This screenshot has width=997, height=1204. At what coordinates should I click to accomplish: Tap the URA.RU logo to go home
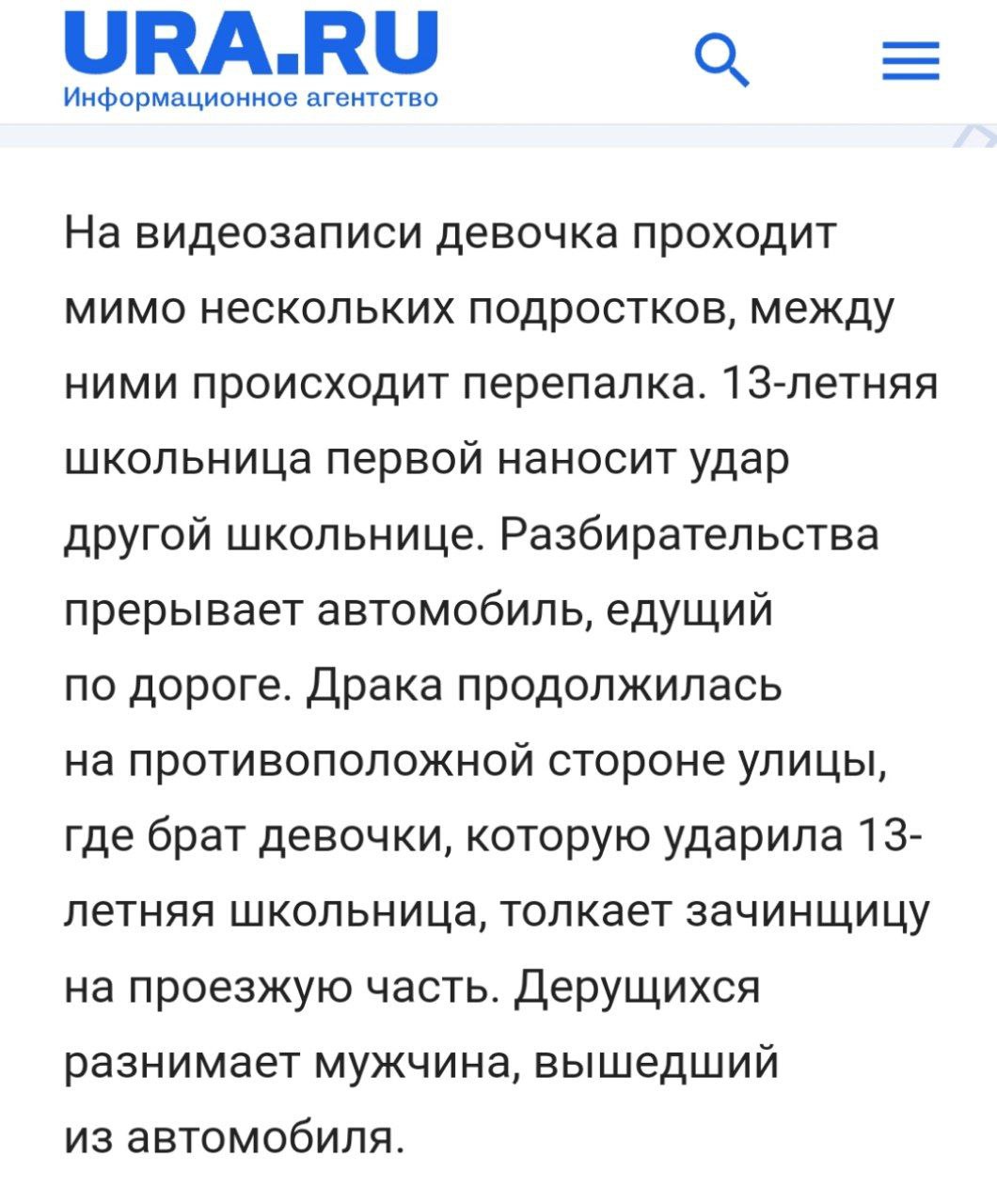(x=251, y=56)
